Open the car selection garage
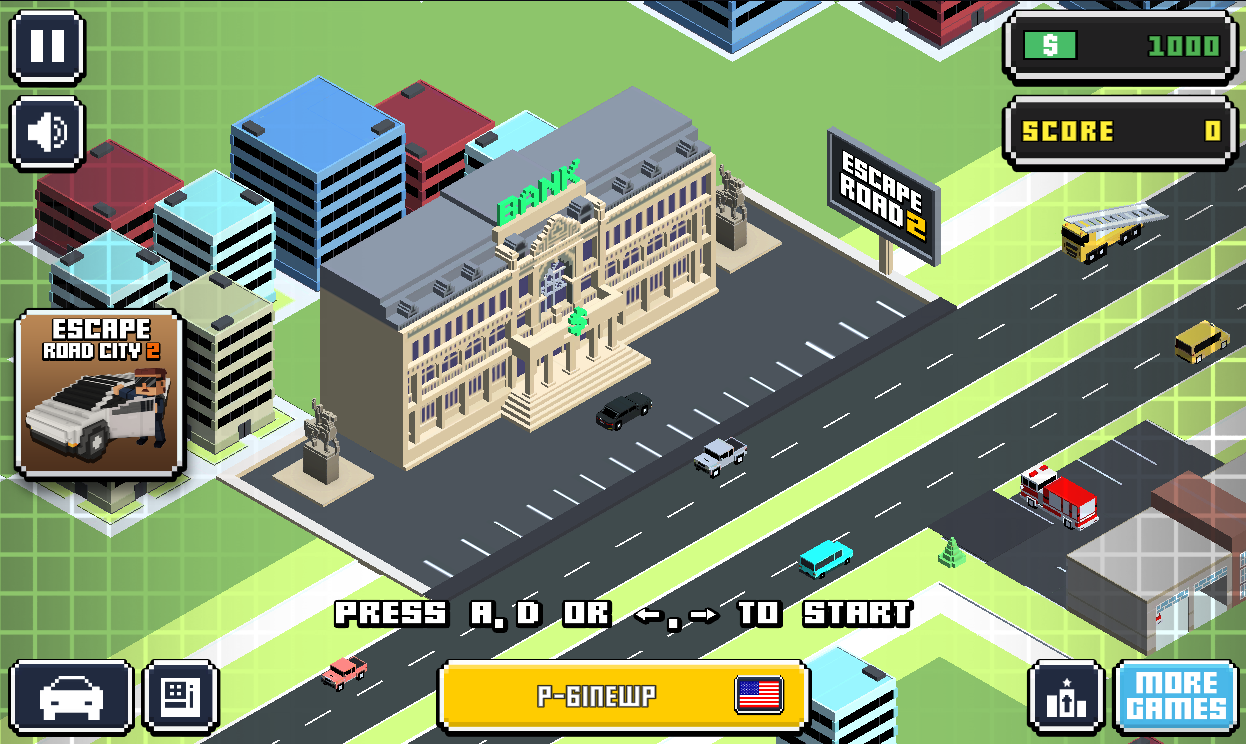 tap(71, 696)
